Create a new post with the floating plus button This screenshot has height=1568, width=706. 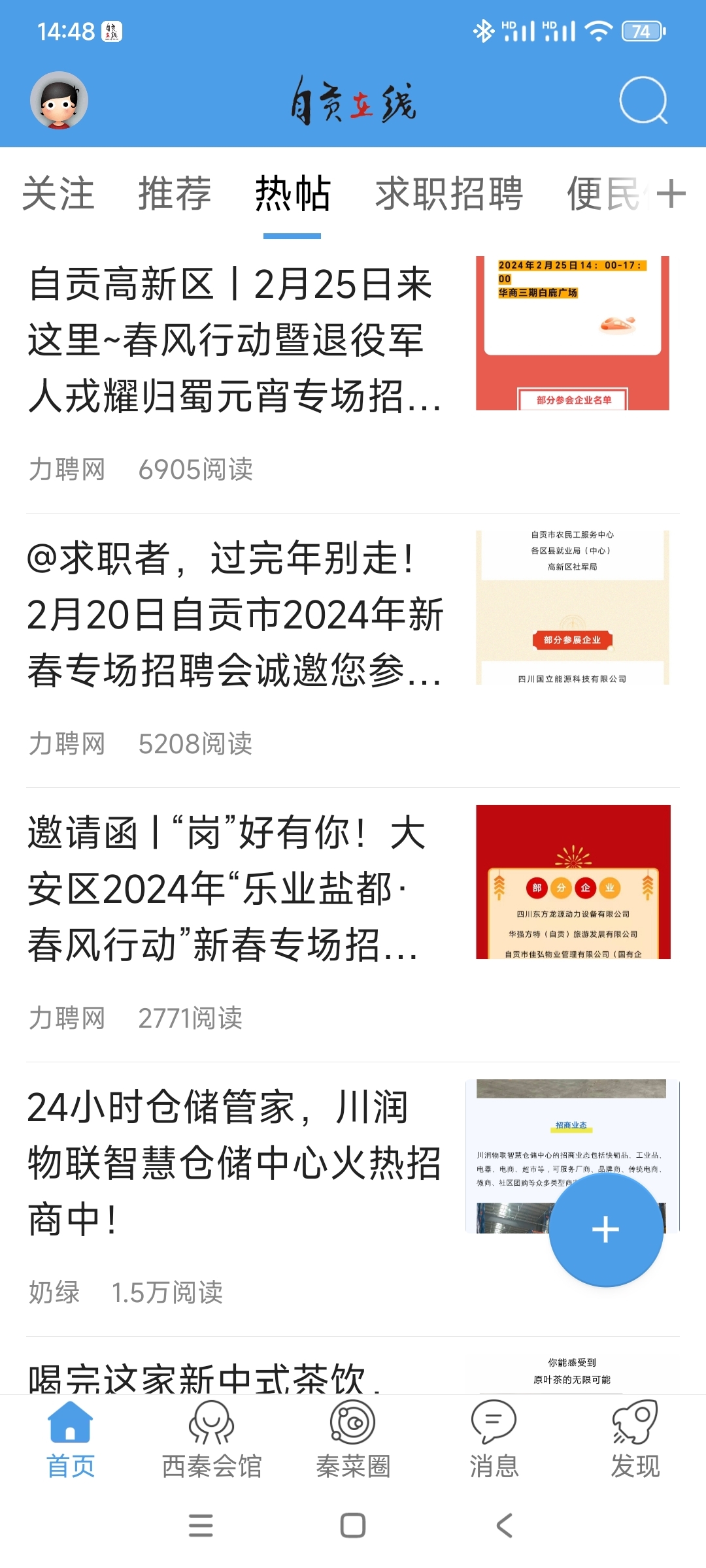[605, 1230]
